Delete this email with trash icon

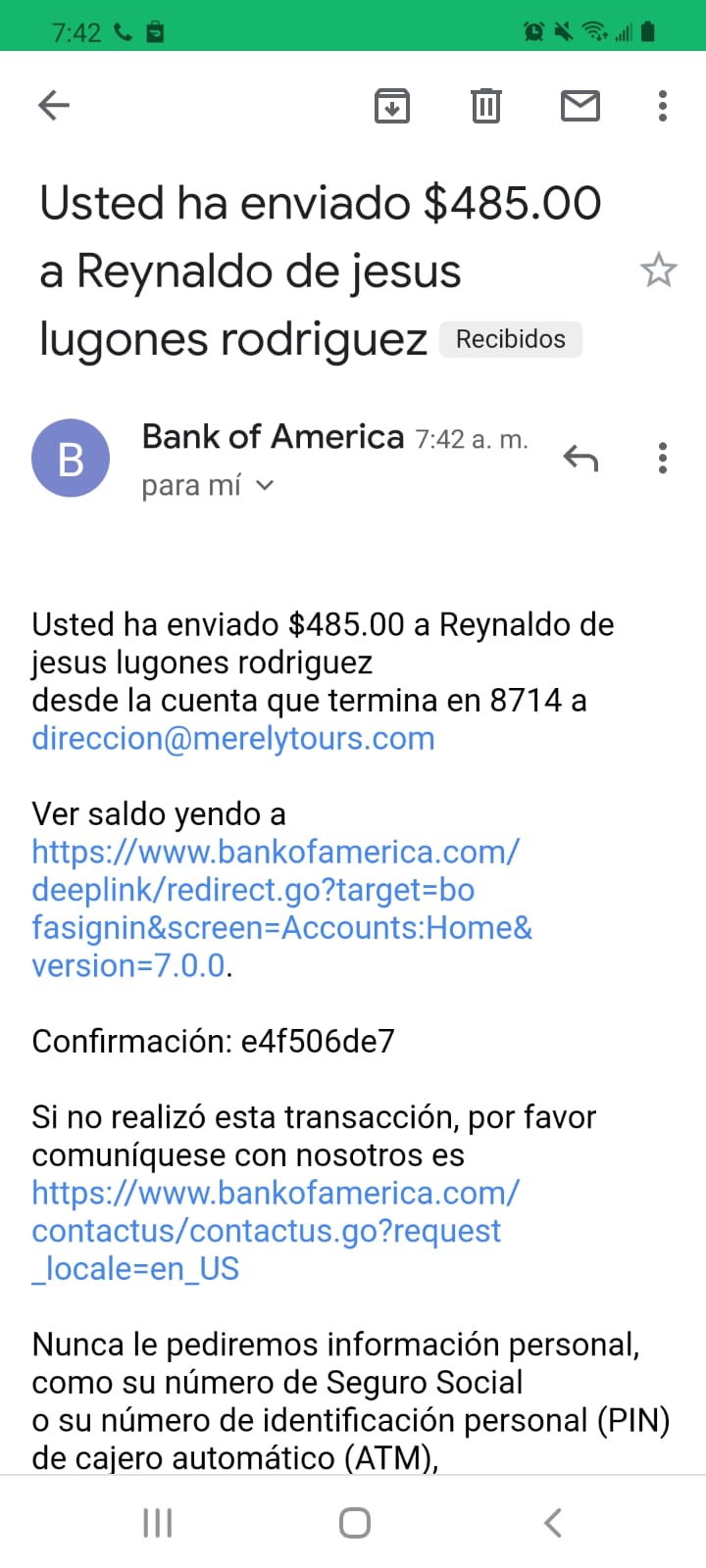click(485, 105)
